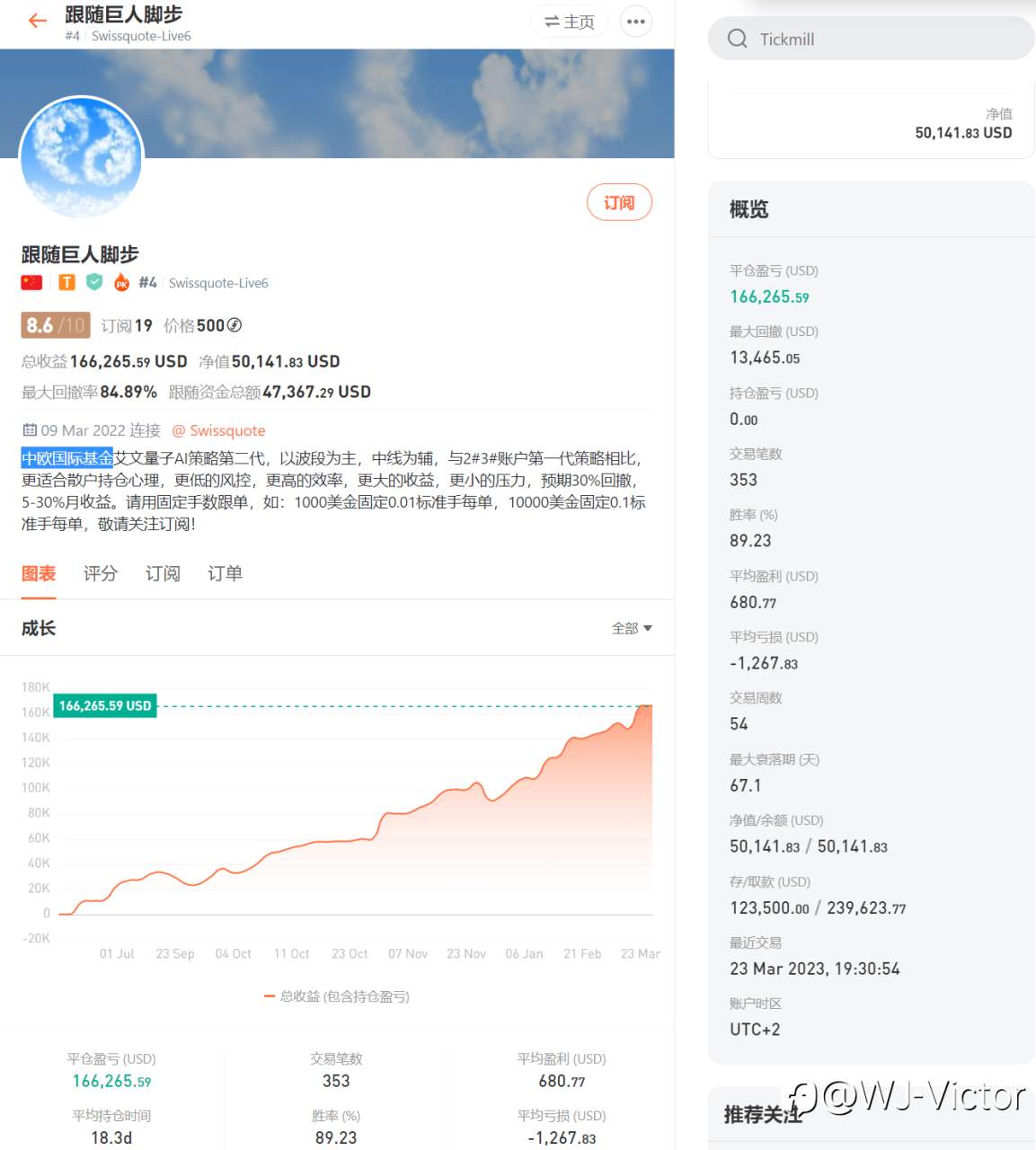Switch to the 订单 tab
Screen dimensions: 1036x1150
pos(225,573)
